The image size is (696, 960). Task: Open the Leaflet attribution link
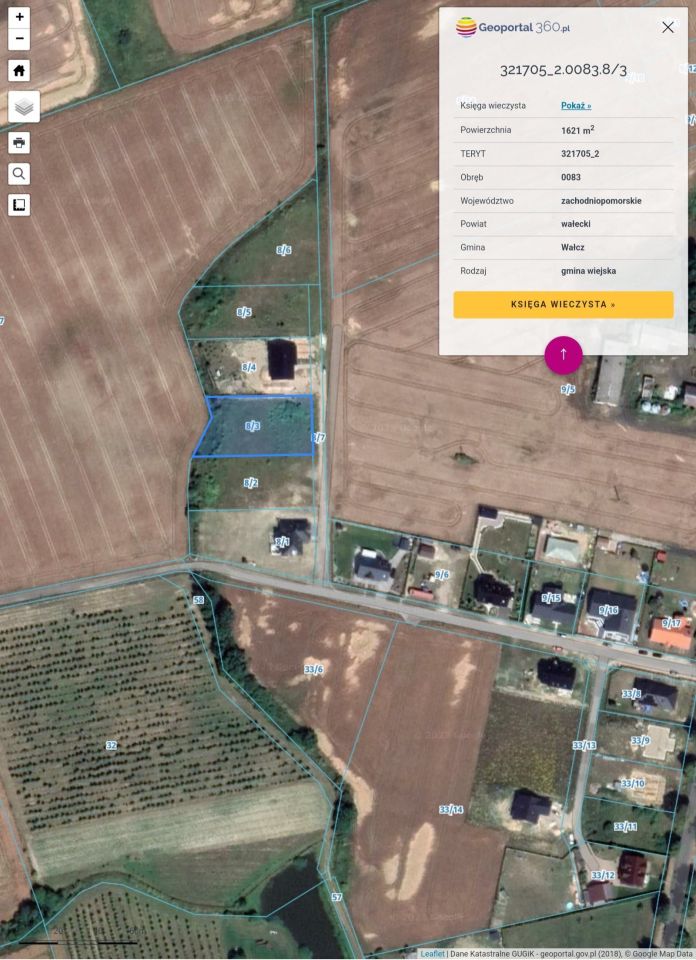(432, 954)
